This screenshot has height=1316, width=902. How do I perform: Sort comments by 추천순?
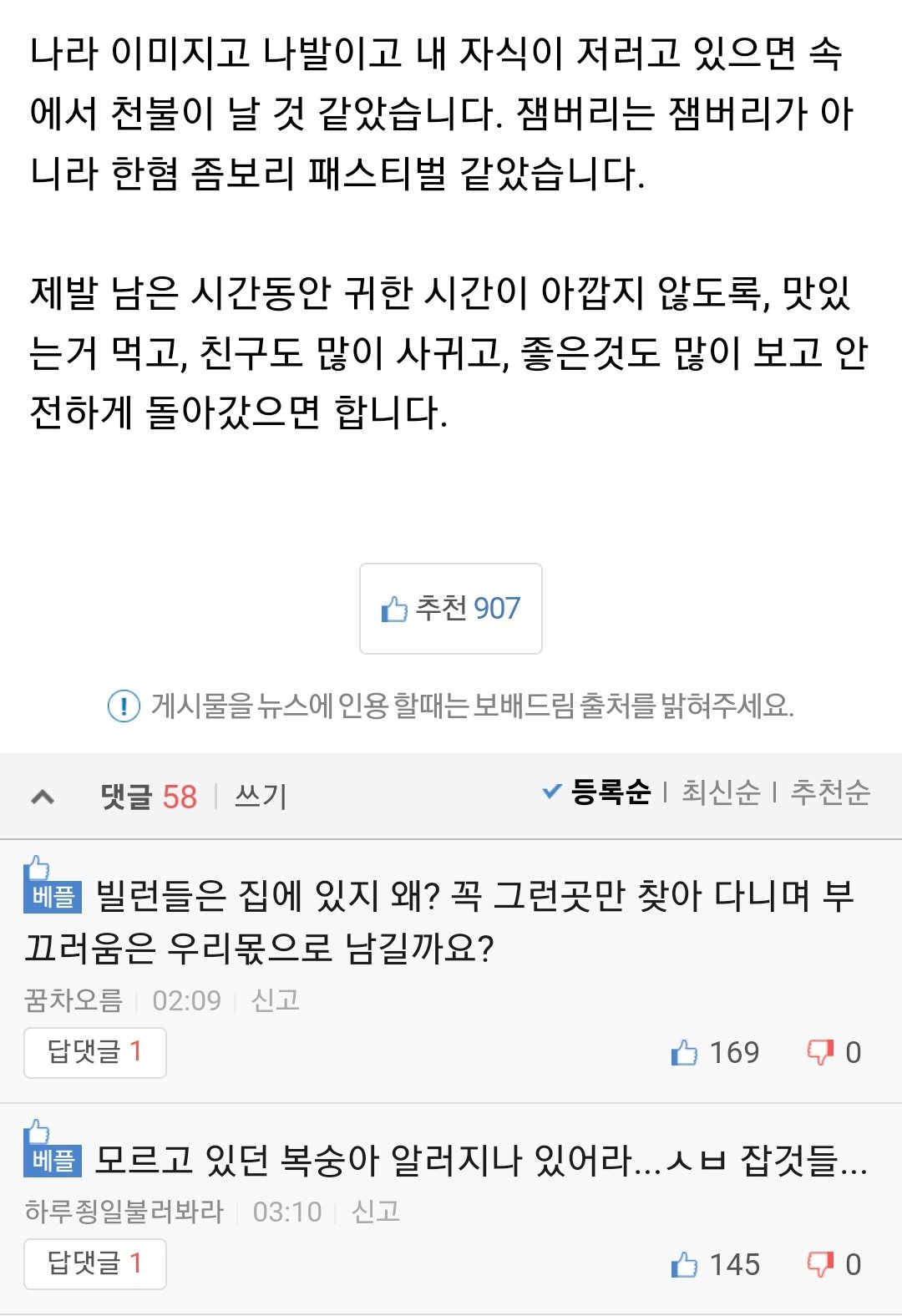pos(830,792)
